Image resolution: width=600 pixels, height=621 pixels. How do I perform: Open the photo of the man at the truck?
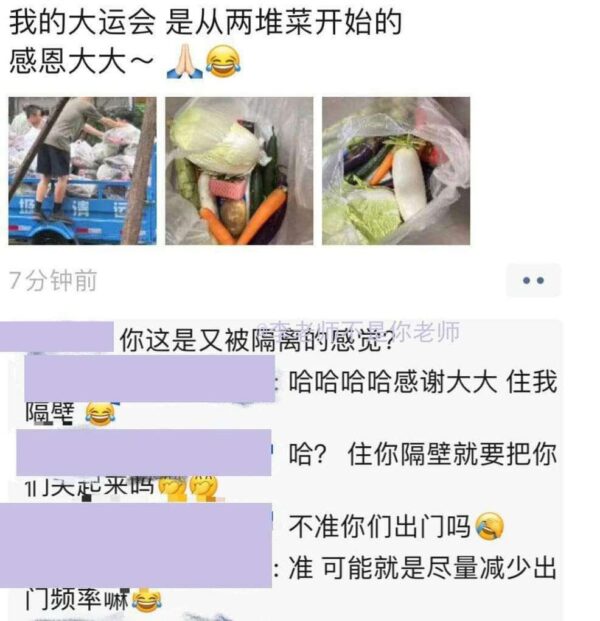pos(82,171)
